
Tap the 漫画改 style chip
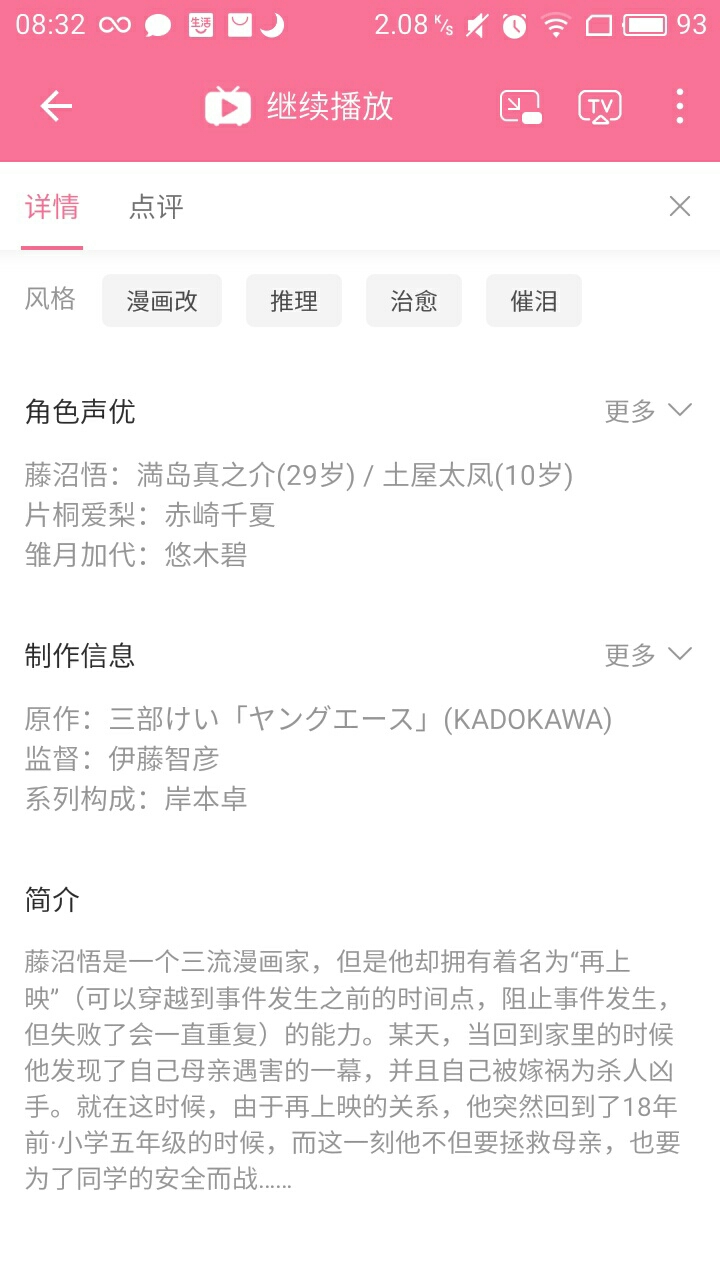tap(162, 301)
